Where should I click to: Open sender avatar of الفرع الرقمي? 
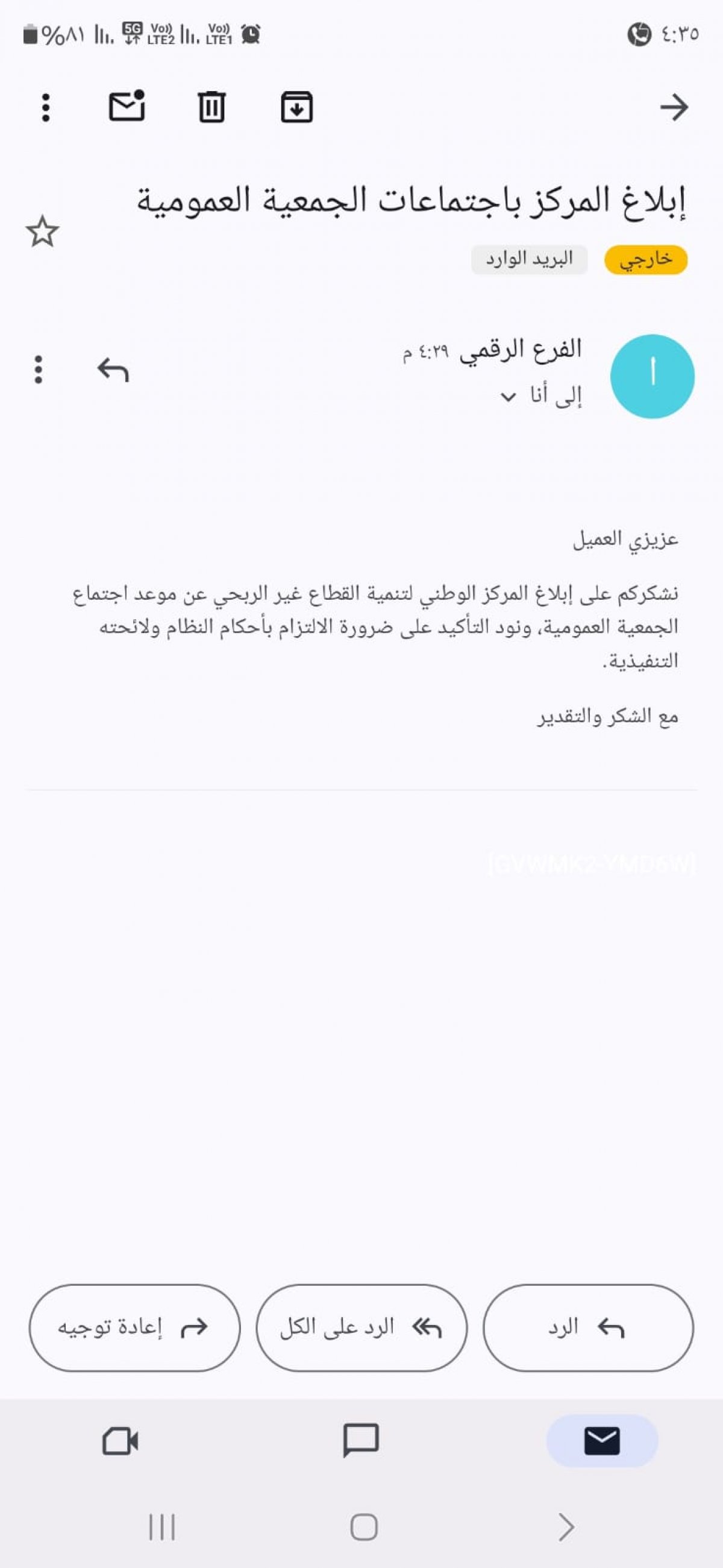coord(652,376)
